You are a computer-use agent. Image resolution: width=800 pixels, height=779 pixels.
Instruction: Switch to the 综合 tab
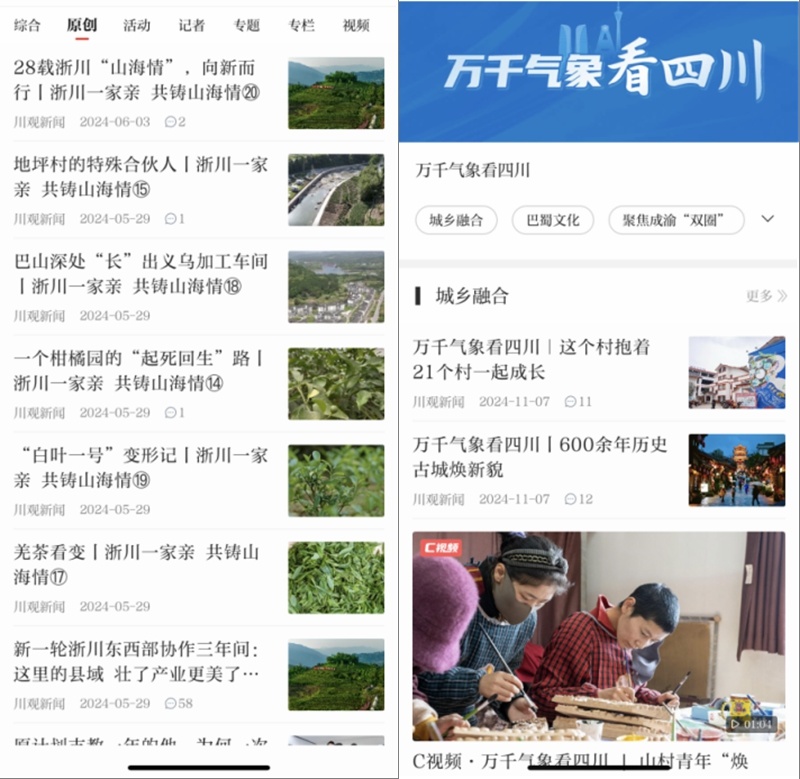(27, 25)
